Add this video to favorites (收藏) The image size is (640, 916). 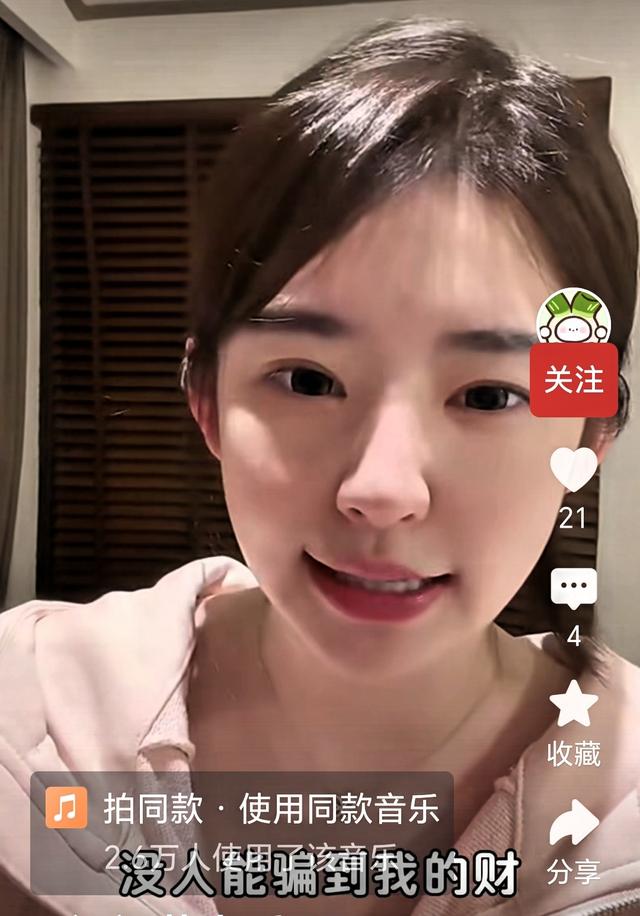pyautogui.click(x=573, y=705)
